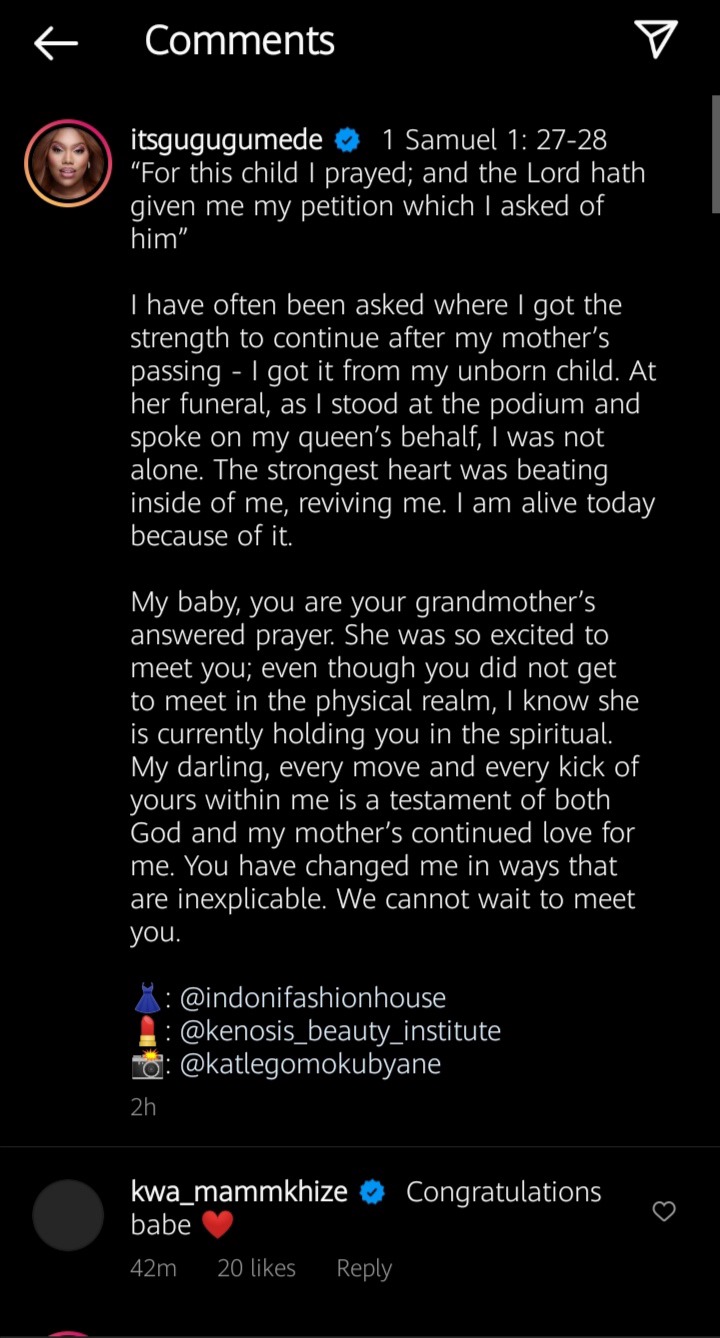
Task: Reply to kwa_mammkhize's comment
Action: click(x=364, y=1268)
